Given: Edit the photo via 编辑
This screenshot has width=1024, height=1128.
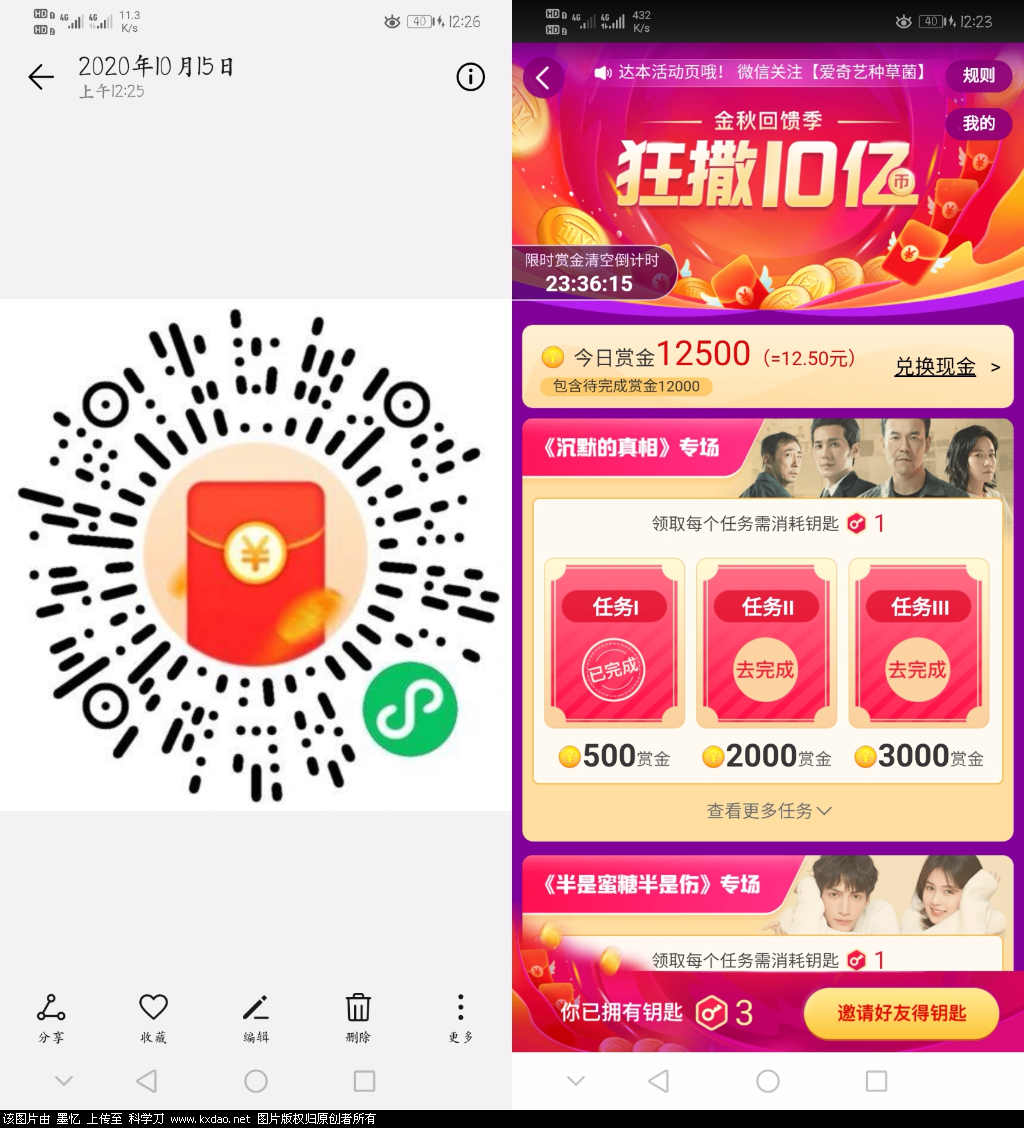Looking at the screenshot, I should (256, 1017).
